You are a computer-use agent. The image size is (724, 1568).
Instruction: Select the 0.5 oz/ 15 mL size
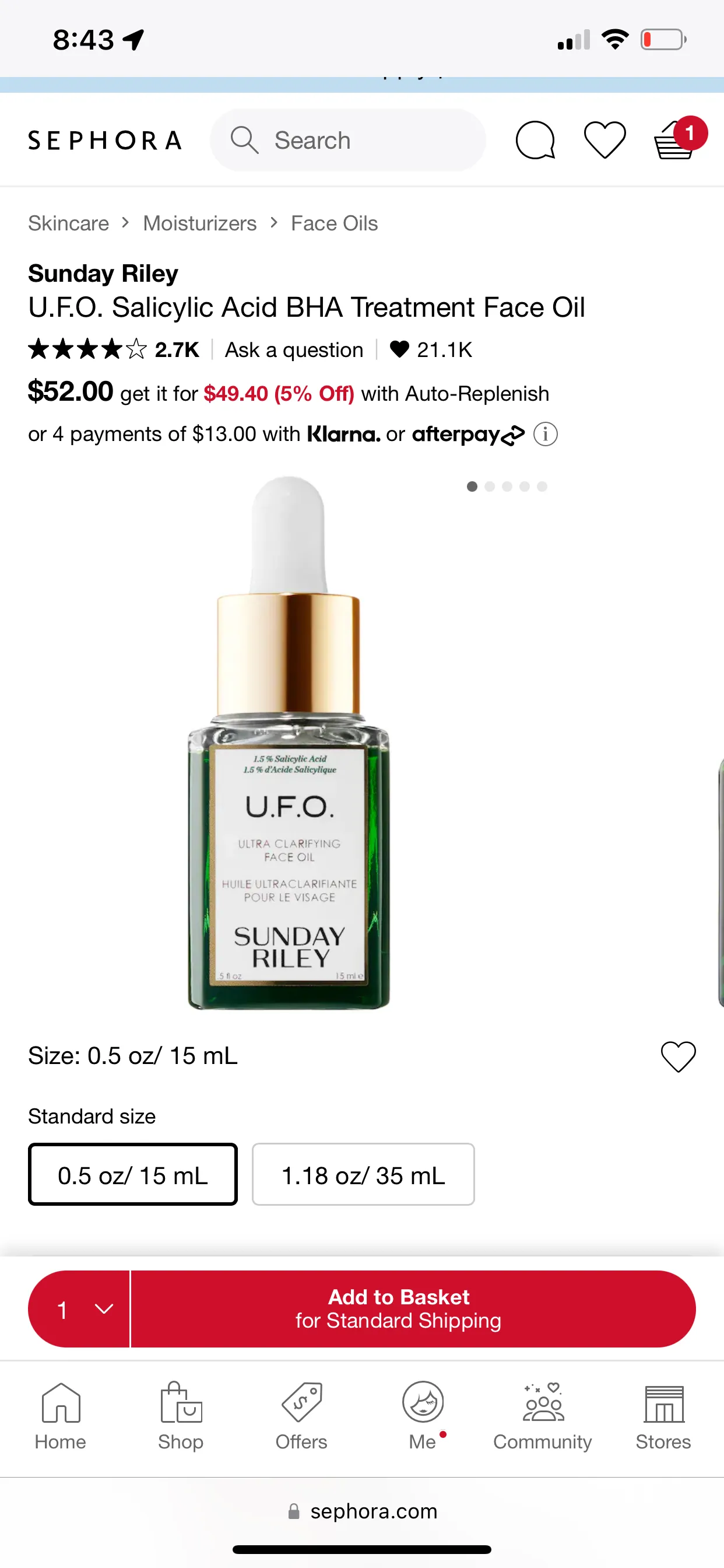point(133,1174)
